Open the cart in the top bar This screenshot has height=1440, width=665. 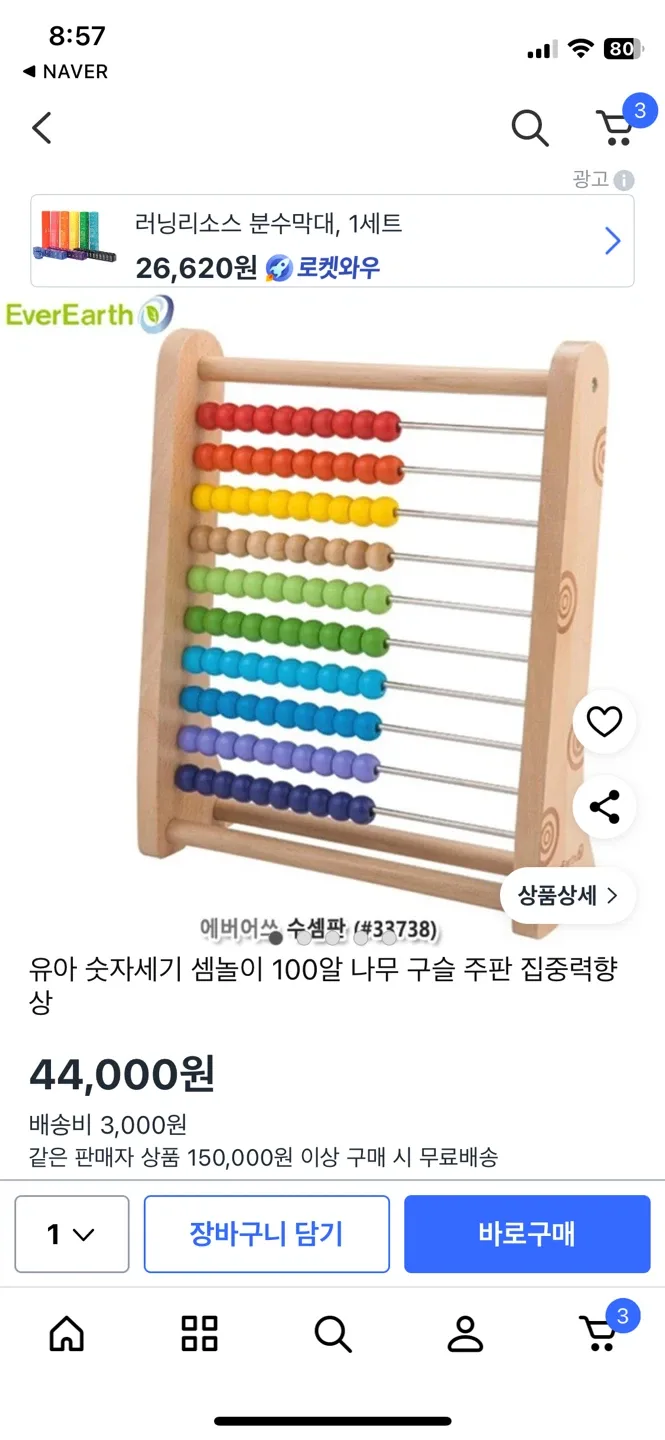pyautogui.click(x=617, y=127)
